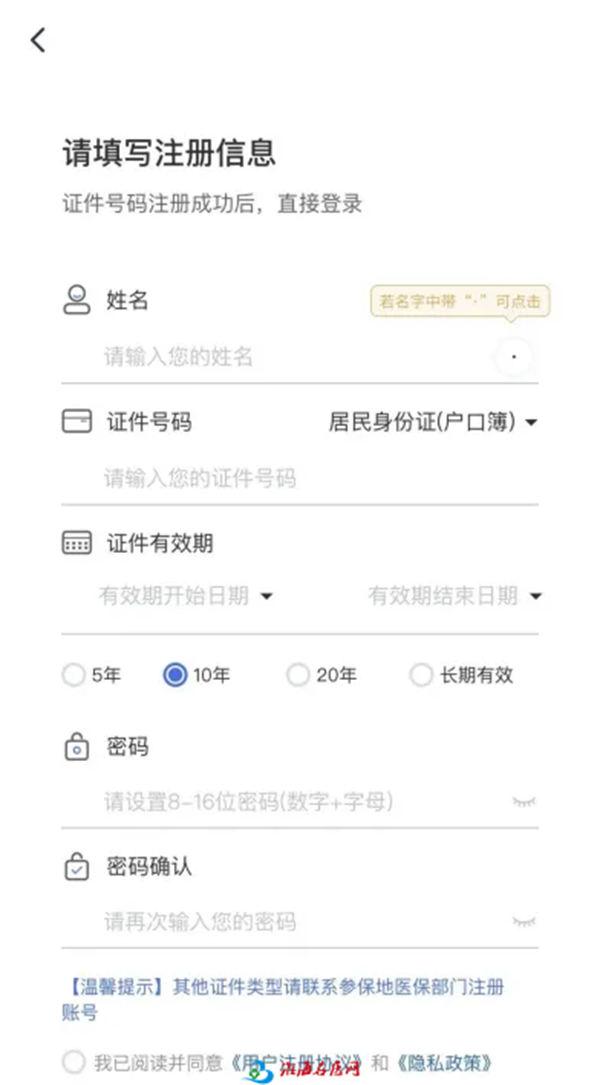Image resolution: width=600 pixels, height=1085 pixels.
Task: Select the 10年 validity option
Action: 197,675
